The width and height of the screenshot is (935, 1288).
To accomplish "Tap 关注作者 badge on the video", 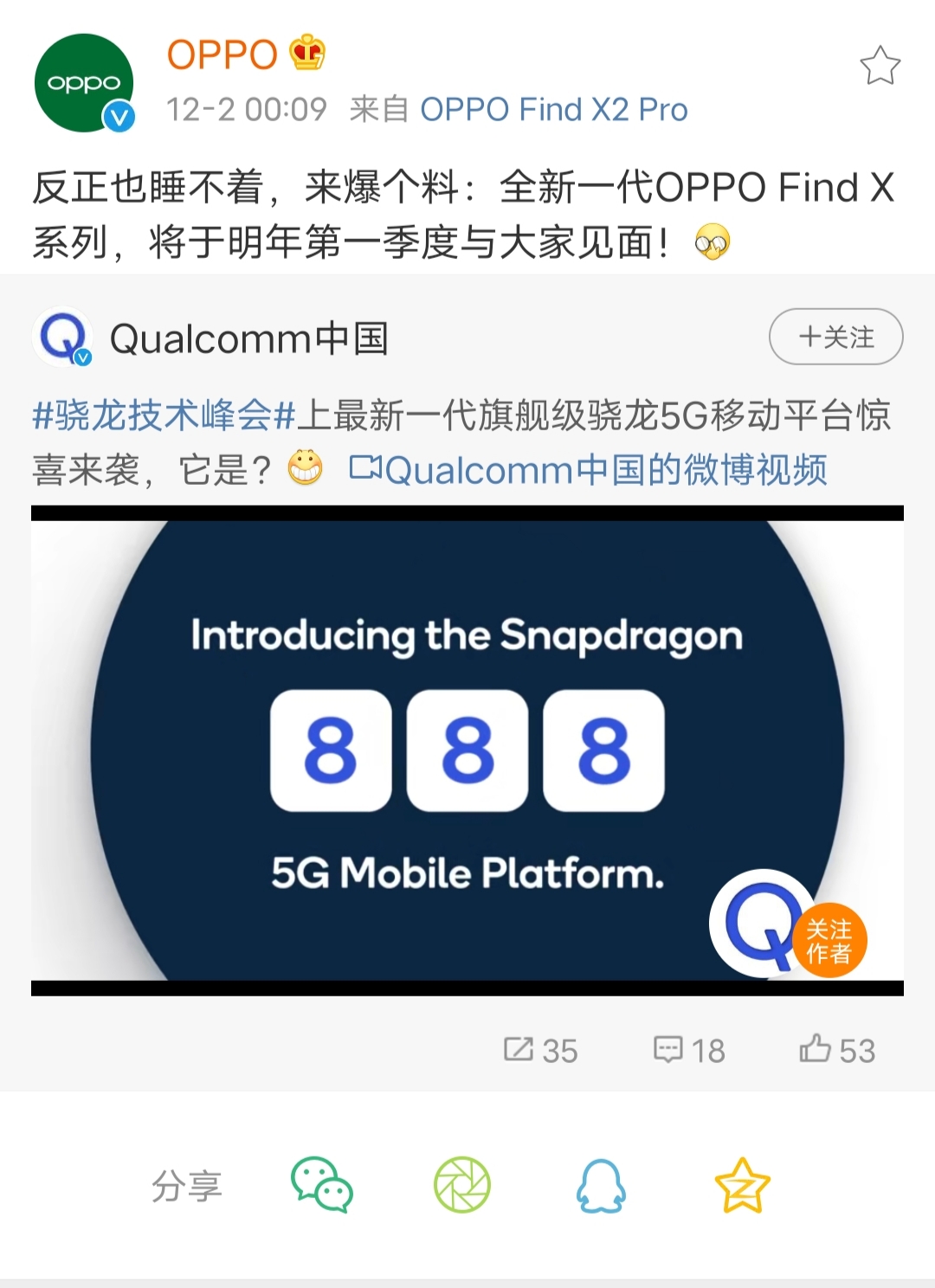I will (829, 941).
